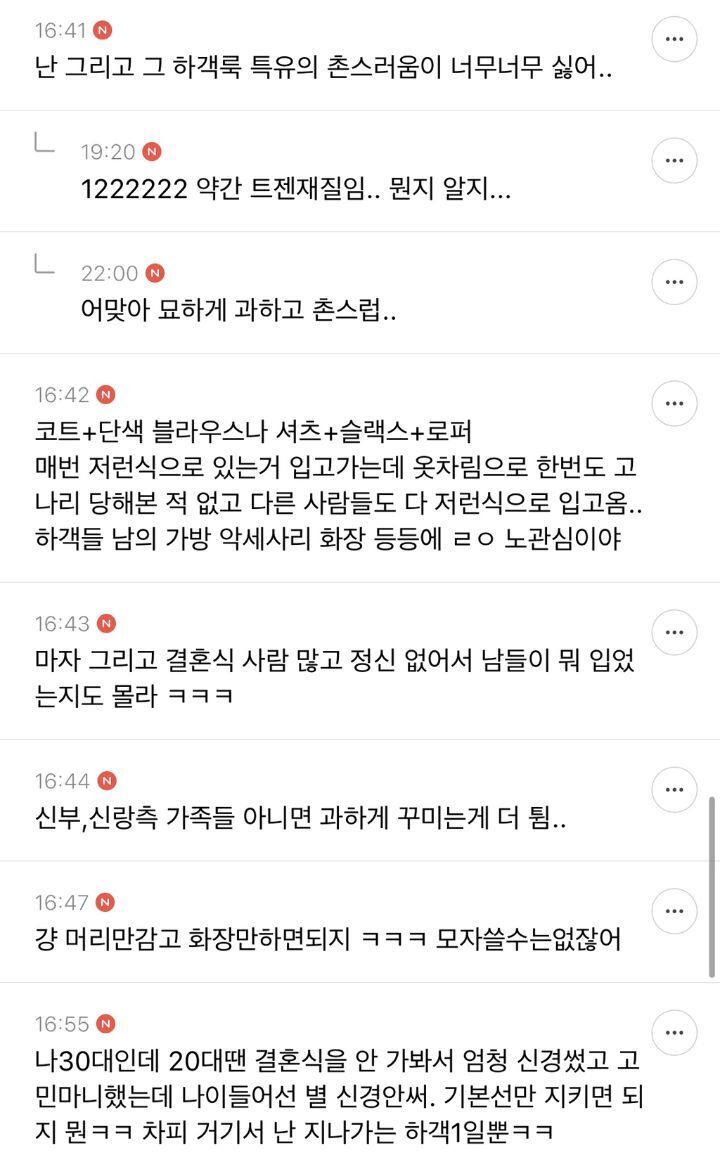Screen dimensions: 720x1174
Task: Open more options for the 22:00 reply
Action: (x=674, y=281)
